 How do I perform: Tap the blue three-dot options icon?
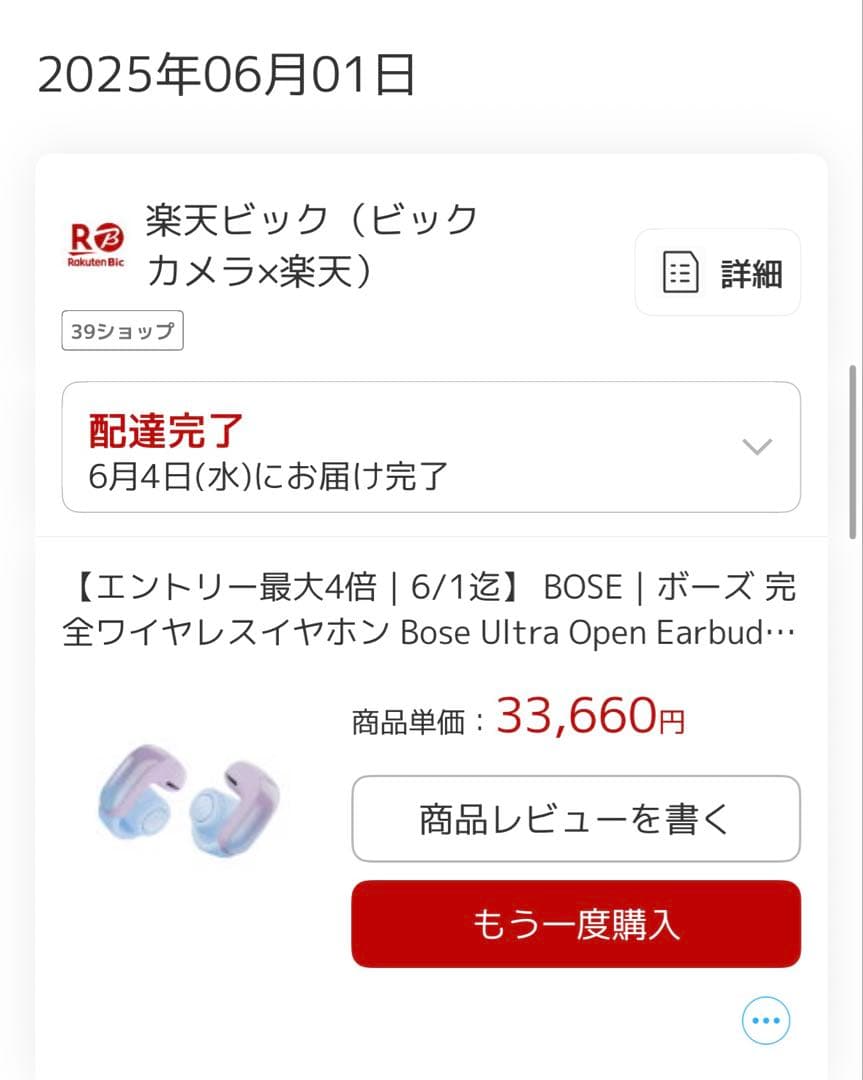coord(765,1020)
